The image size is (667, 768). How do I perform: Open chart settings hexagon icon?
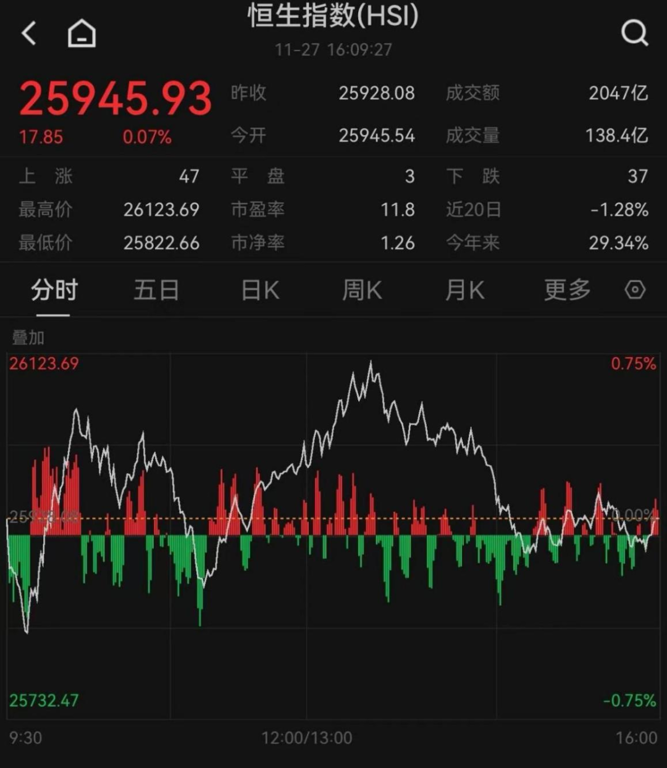pos(635,290)
